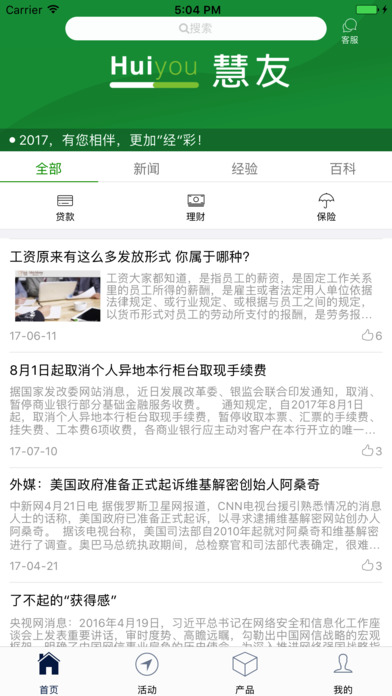This screenshot has height=696, width=392.
Task: Open the 保险 insurance section
Action: click(326, 208)
